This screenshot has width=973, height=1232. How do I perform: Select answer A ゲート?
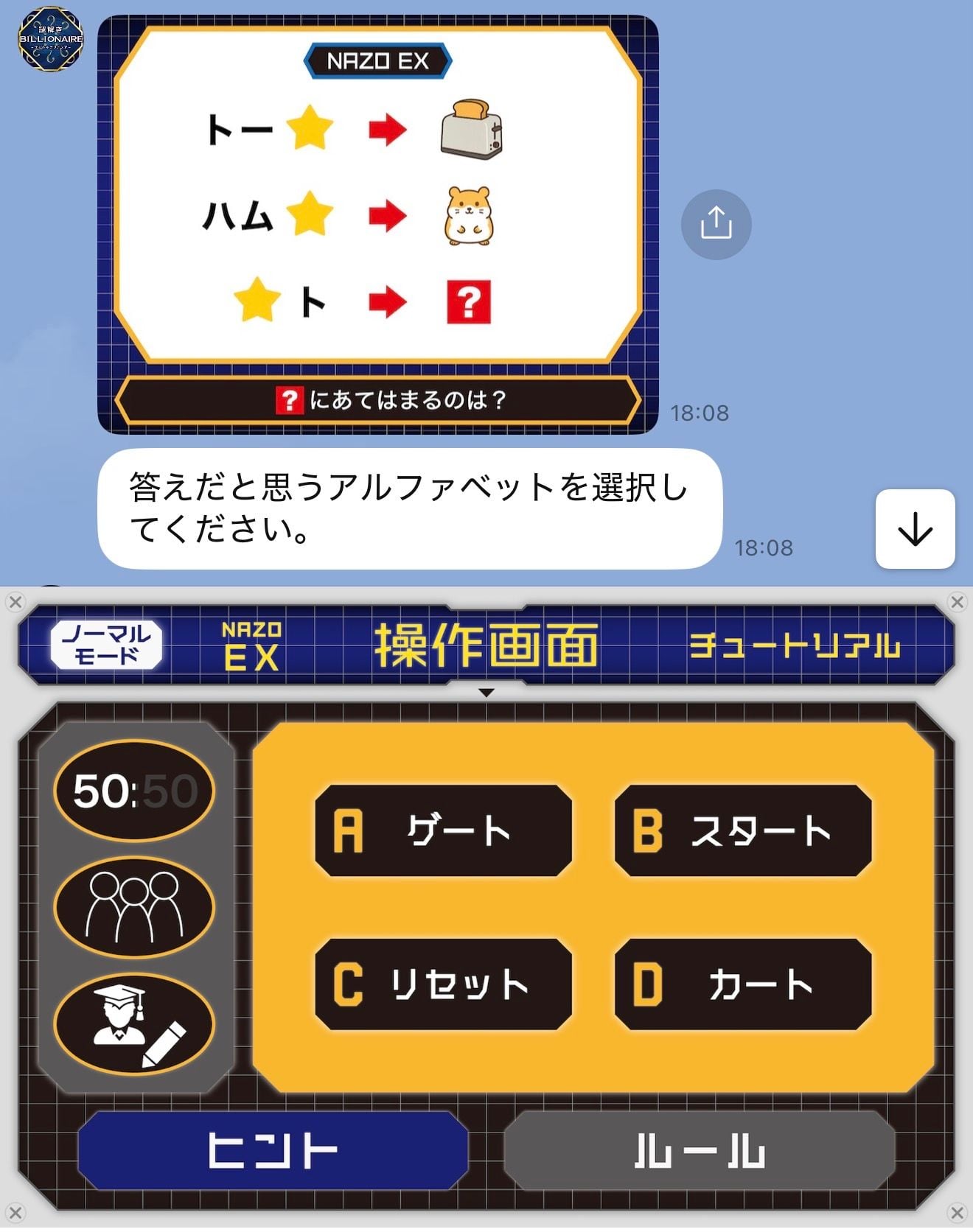[x=443, y=830]
